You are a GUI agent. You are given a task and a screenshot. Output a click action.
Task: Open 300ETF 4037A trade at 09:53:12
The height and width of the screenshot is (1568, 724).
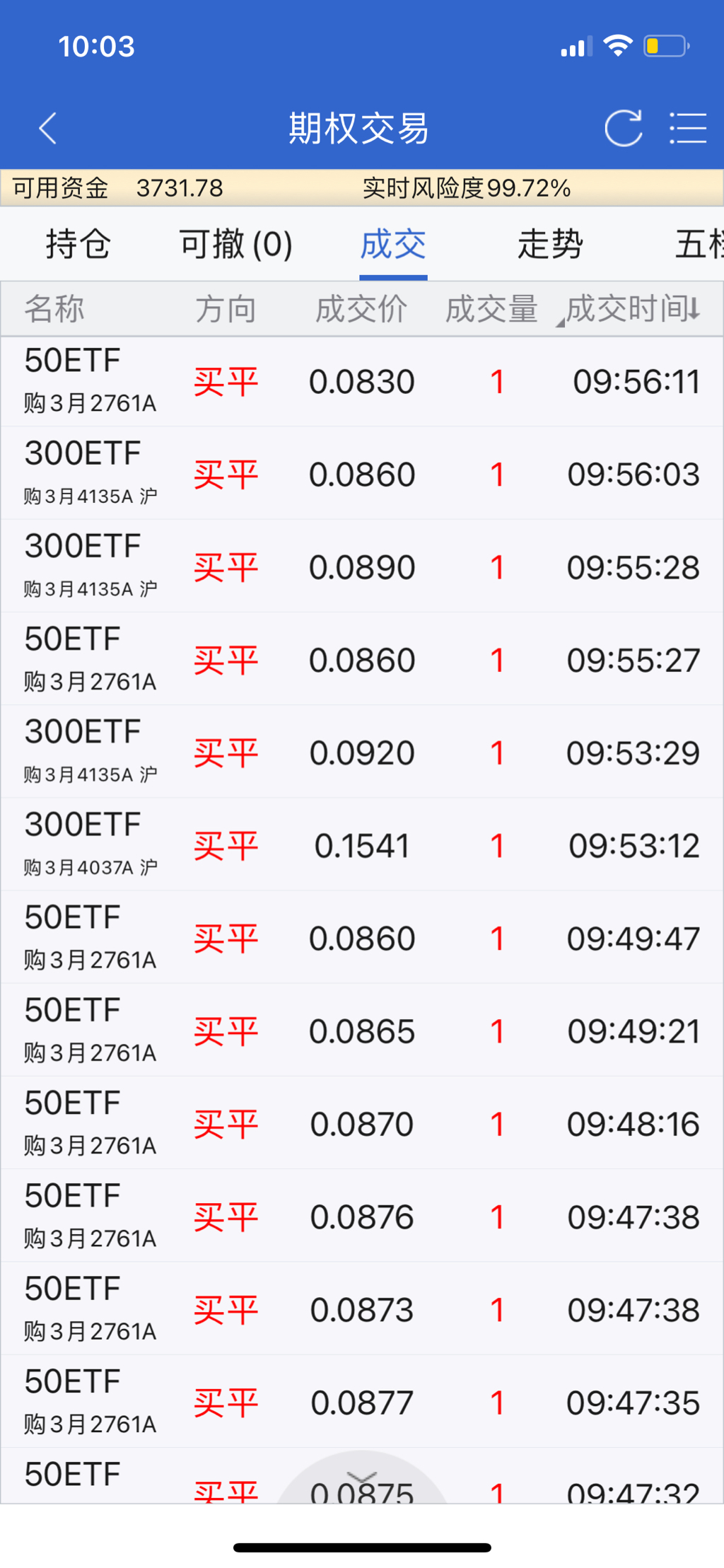click(362, 846)
